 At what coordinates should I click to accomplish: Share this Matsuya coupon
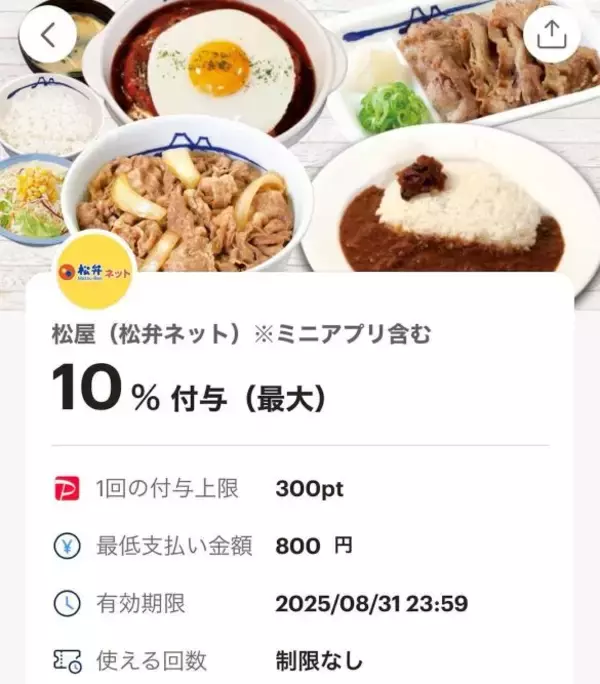point(551,35)
